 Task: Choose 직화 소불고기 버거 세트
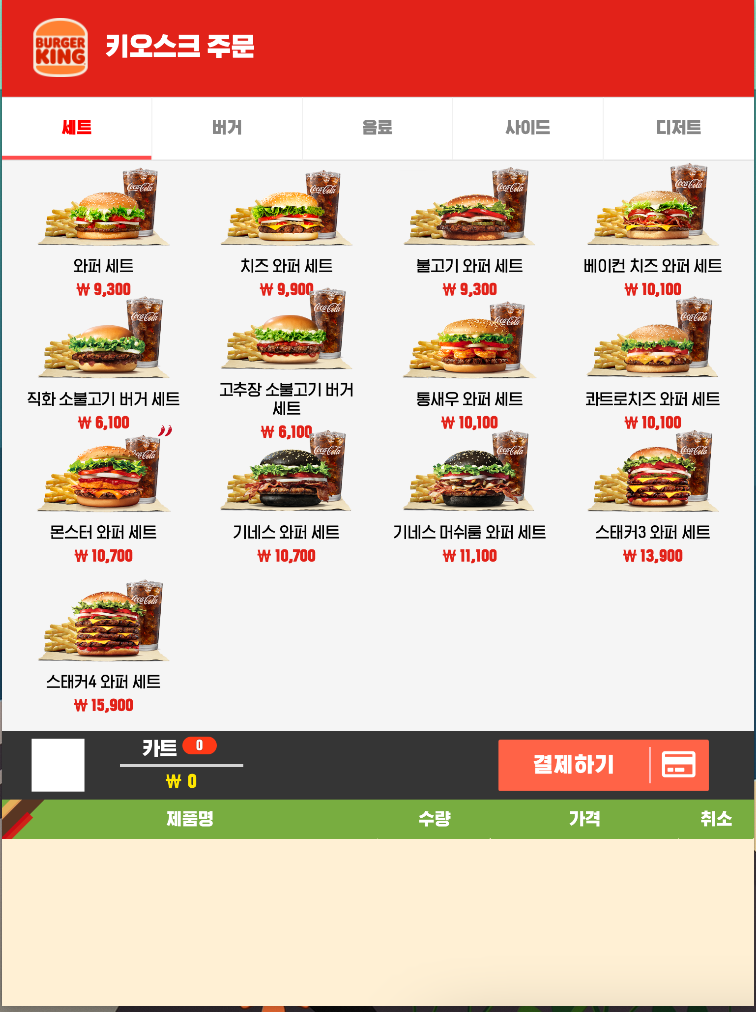click(103, 346)
